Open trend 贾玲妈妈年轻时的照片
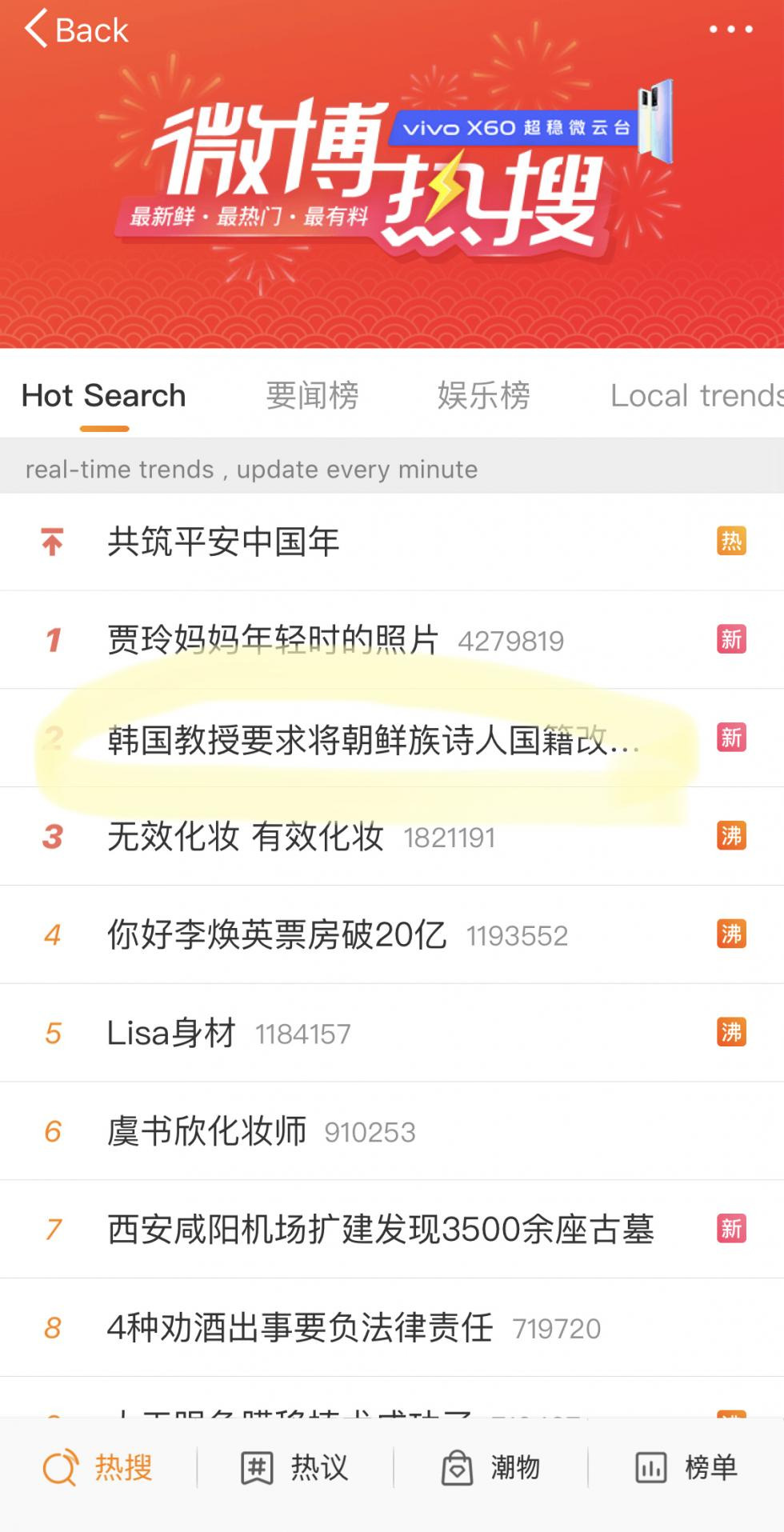This screenshot has width=784, height=1532. 272,640
